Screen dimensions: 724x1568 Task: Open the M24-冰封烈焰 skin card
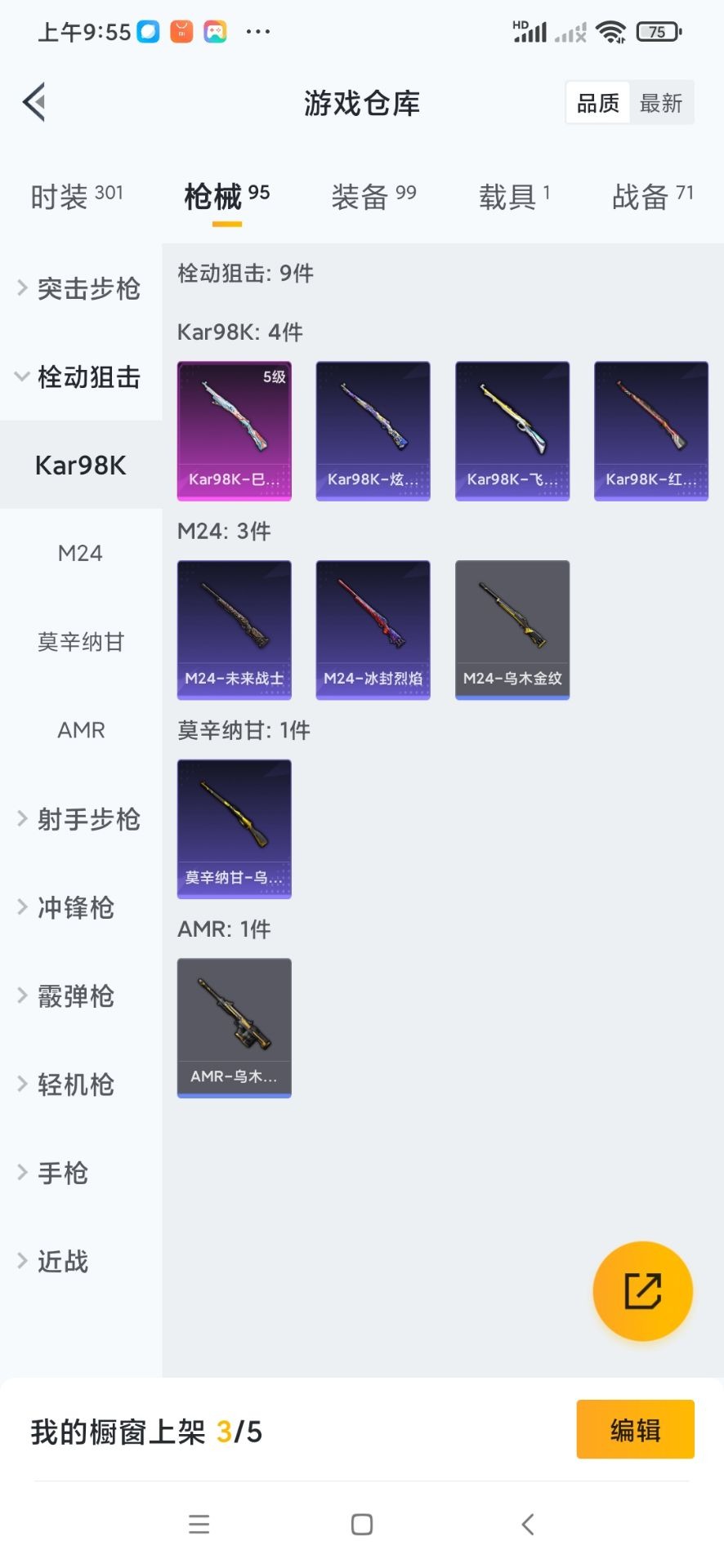click(x=373, y=630)
